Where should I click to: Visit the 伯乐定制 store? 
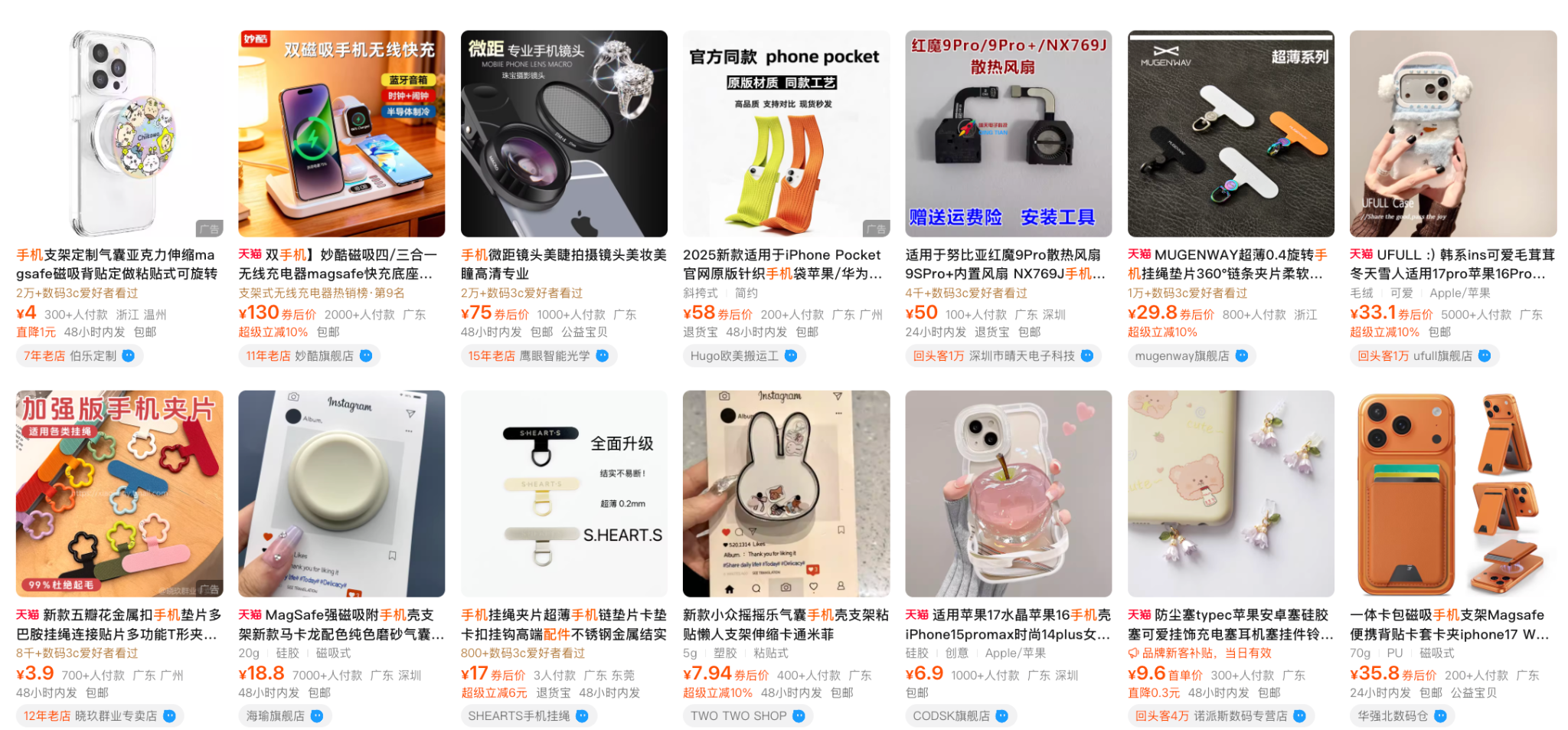93,356
